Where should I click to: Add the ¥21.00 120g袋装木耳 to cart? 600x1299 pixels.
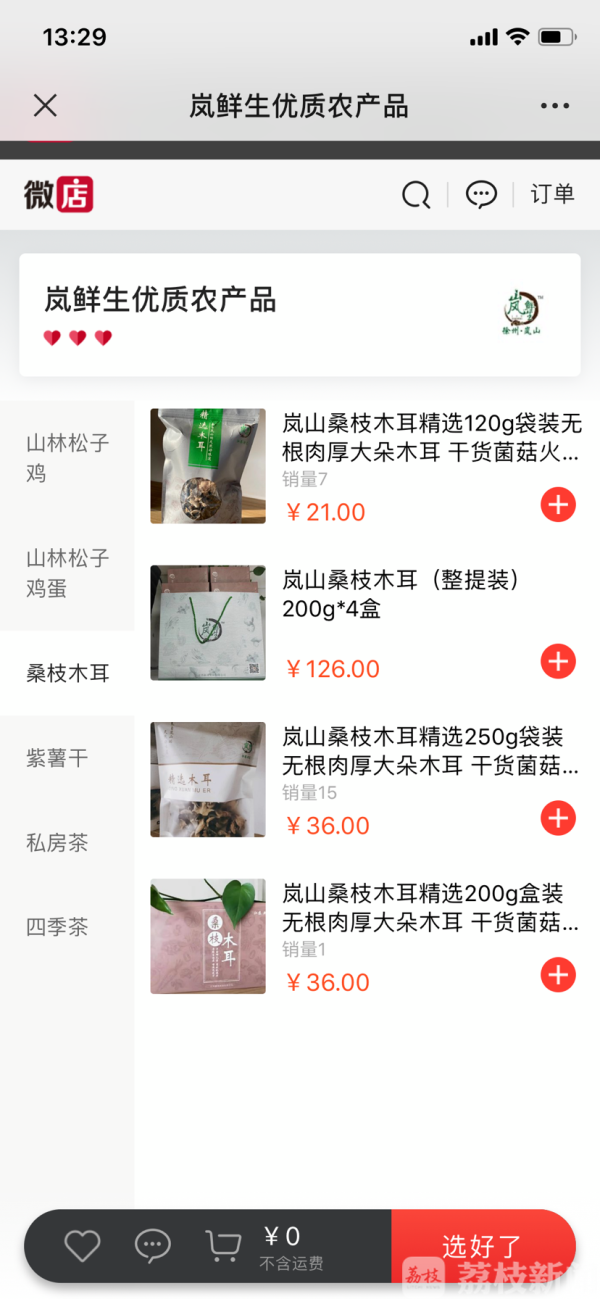[x=558, y=505]
